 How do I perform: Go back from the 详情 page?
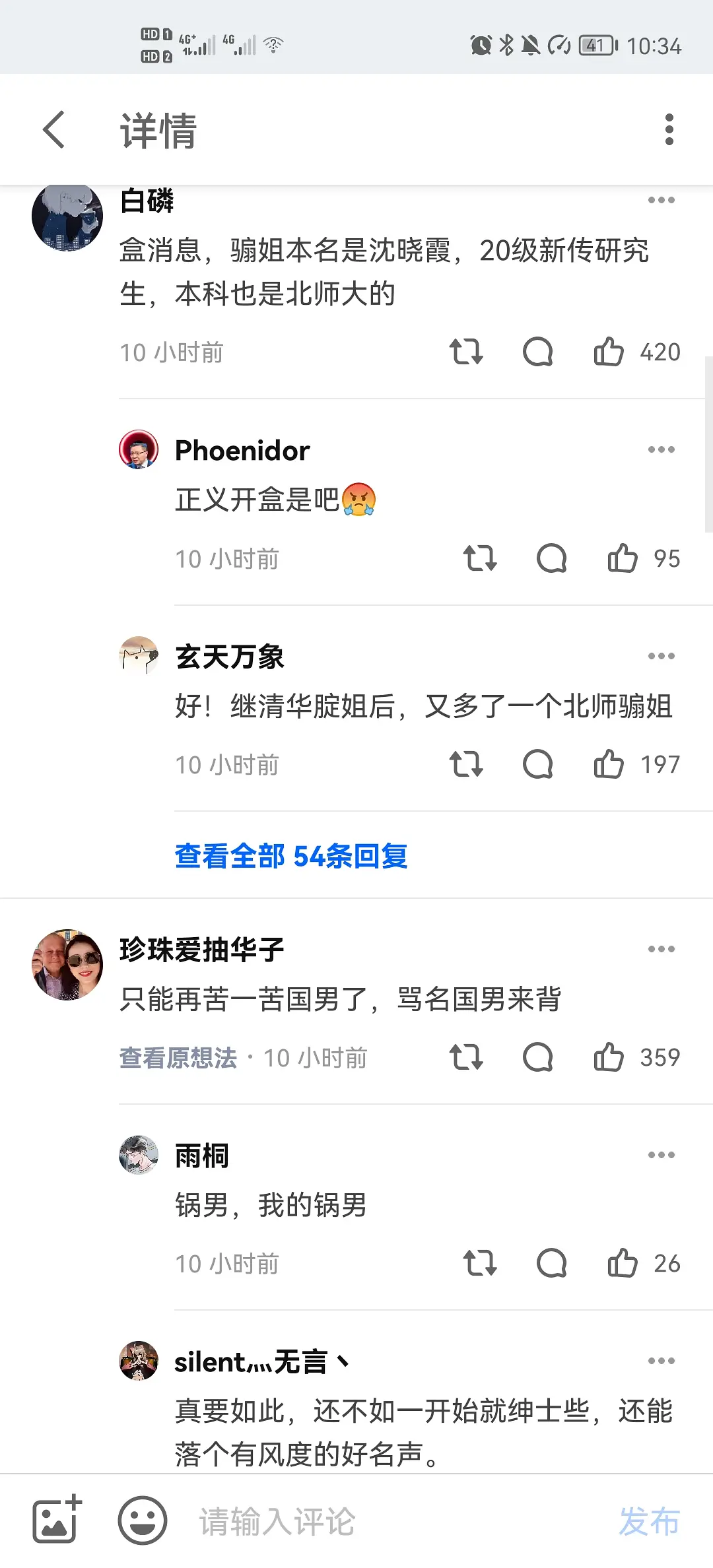click(54, 129)
